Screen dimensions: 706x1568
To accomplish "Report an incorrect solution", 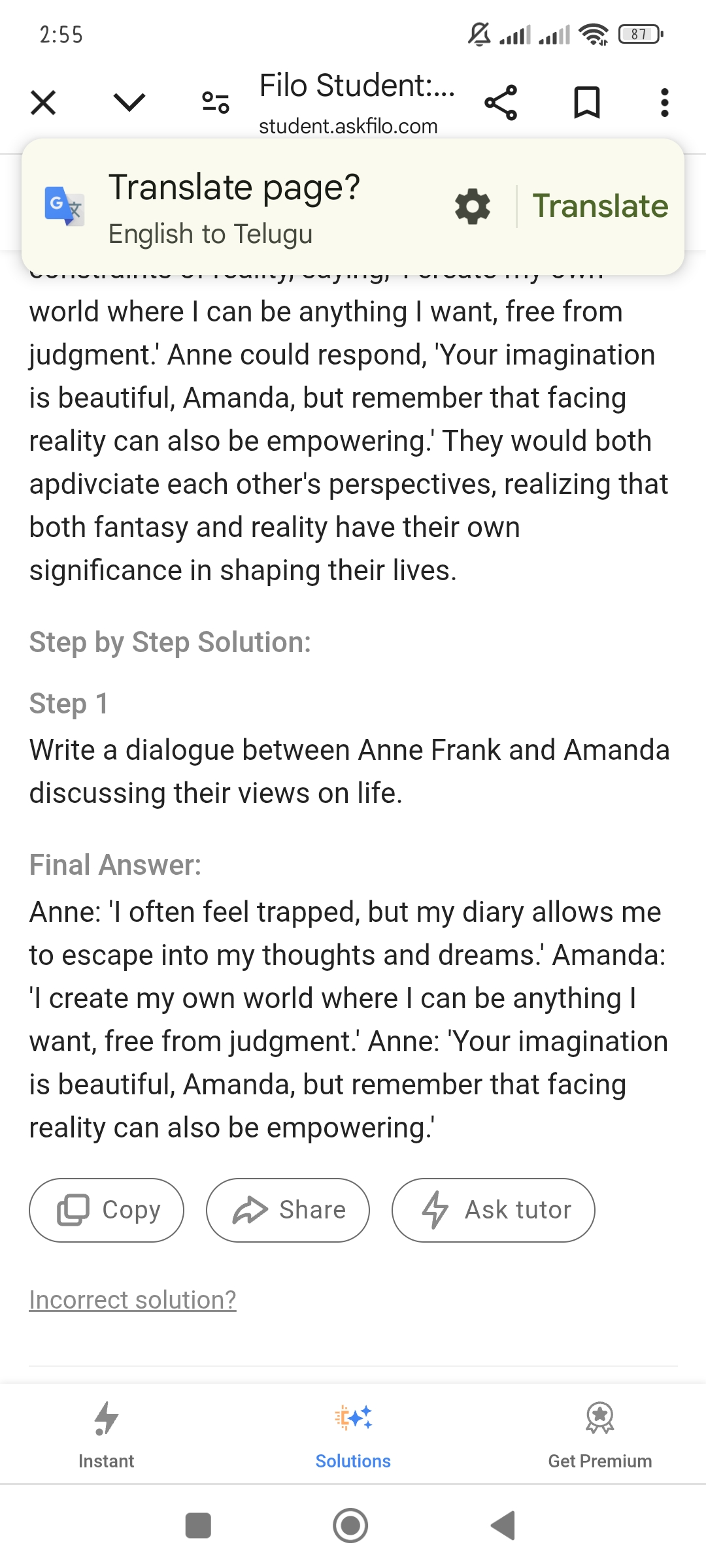I will pos(133,1299).
